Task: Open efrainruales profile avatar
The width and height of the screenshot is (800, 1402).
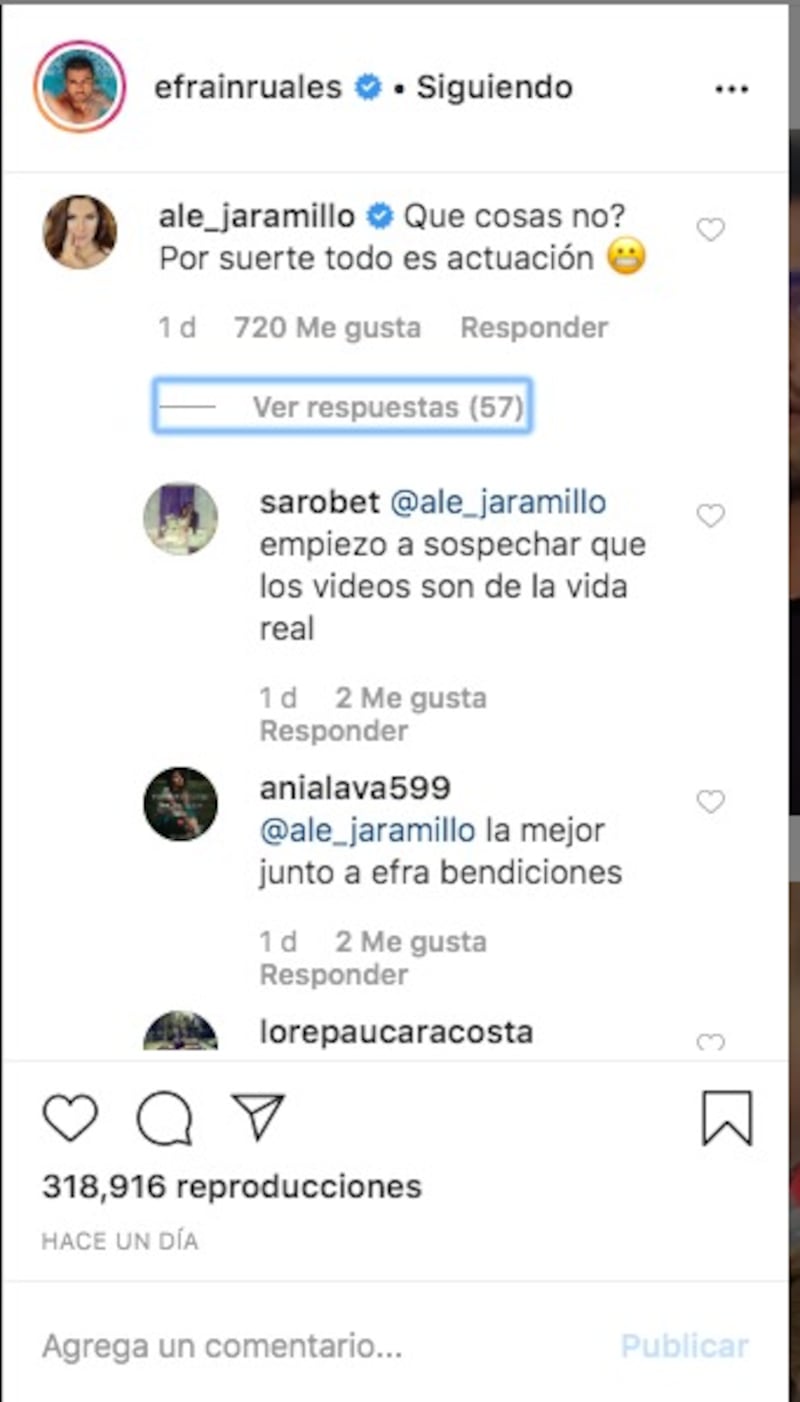Action: (x=79, y=86)
